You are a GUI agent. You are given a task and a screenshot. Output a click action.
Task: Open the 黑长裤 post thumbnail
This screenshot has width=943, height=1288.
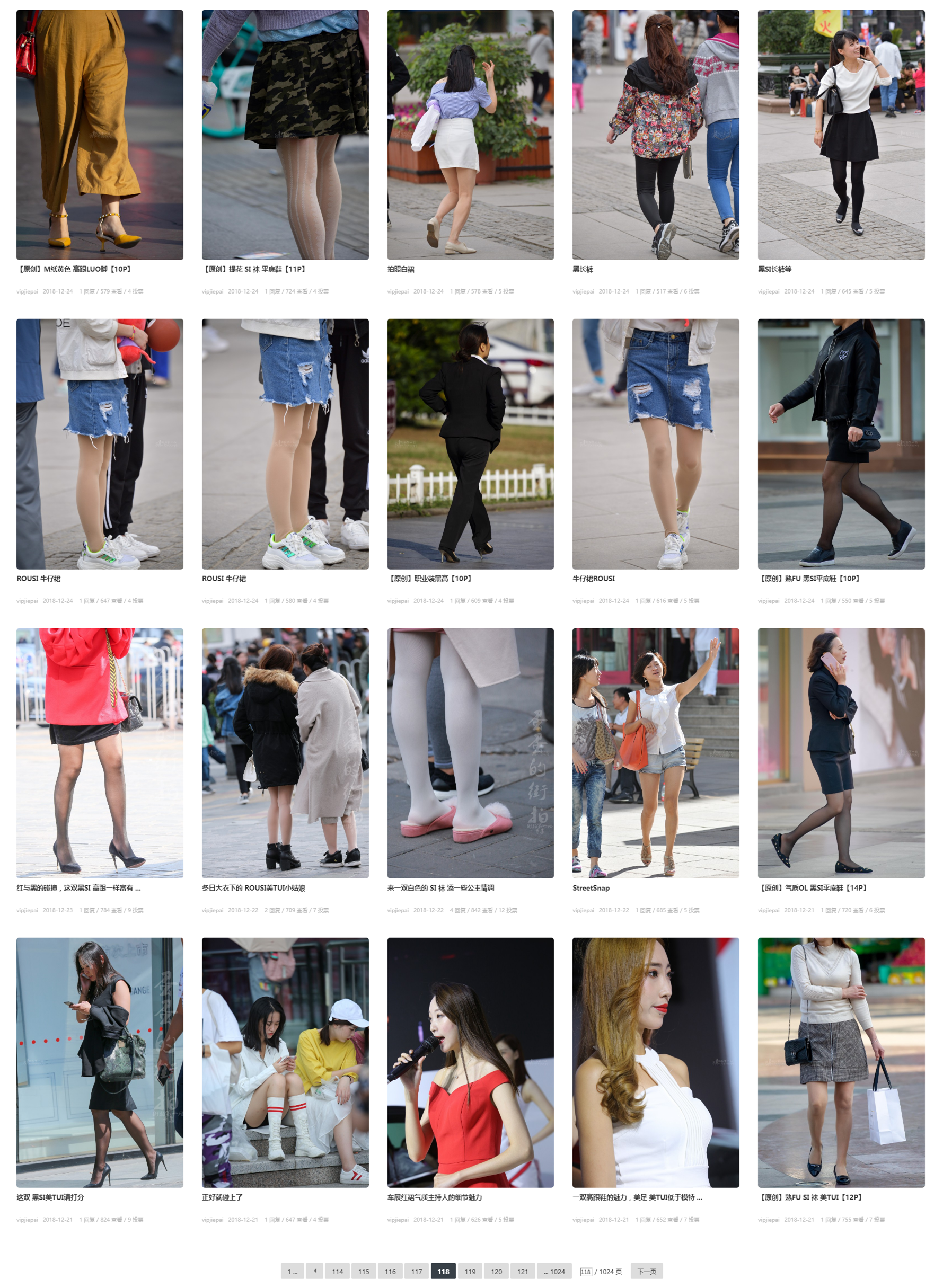coord(655,135)
